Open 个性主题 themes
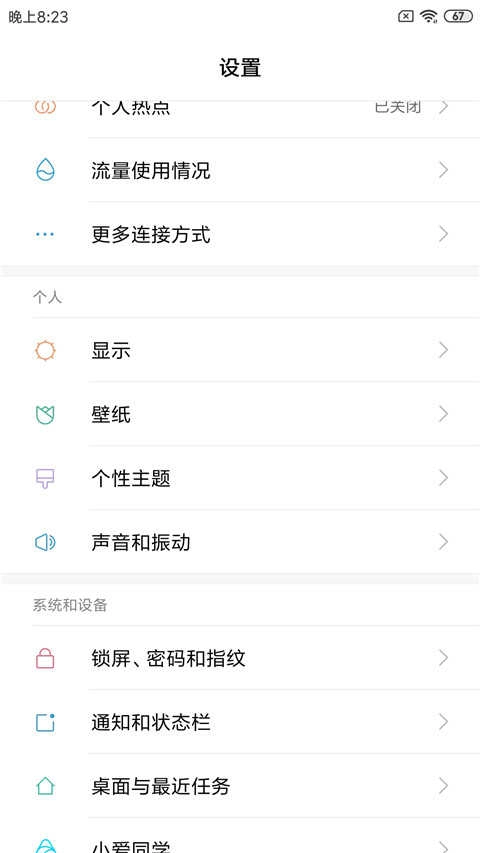480x853 pixels. (x=240, y=479)
